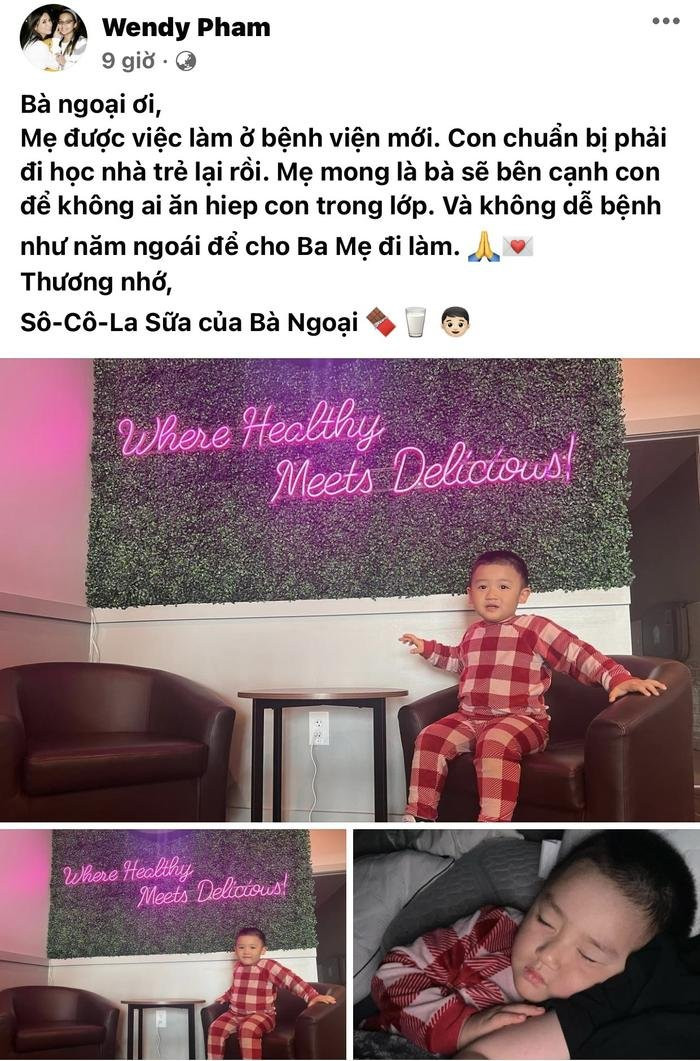Open the post's three-dot options menu
The width and height of the screenshot is (700, 1061).
click(x=666, y=21)
